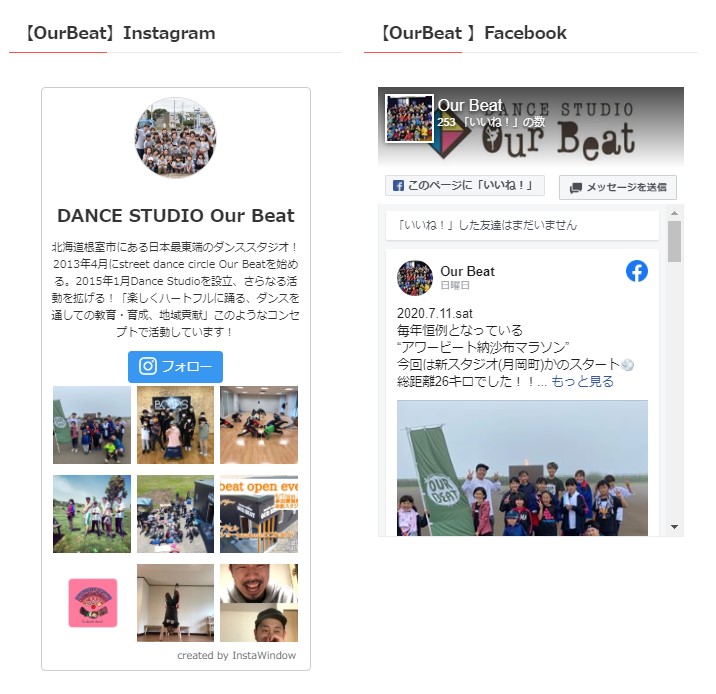This screenshot has width=716, height=694.
Task: Open the Our Beat Facebook page title
Action: 470,105
